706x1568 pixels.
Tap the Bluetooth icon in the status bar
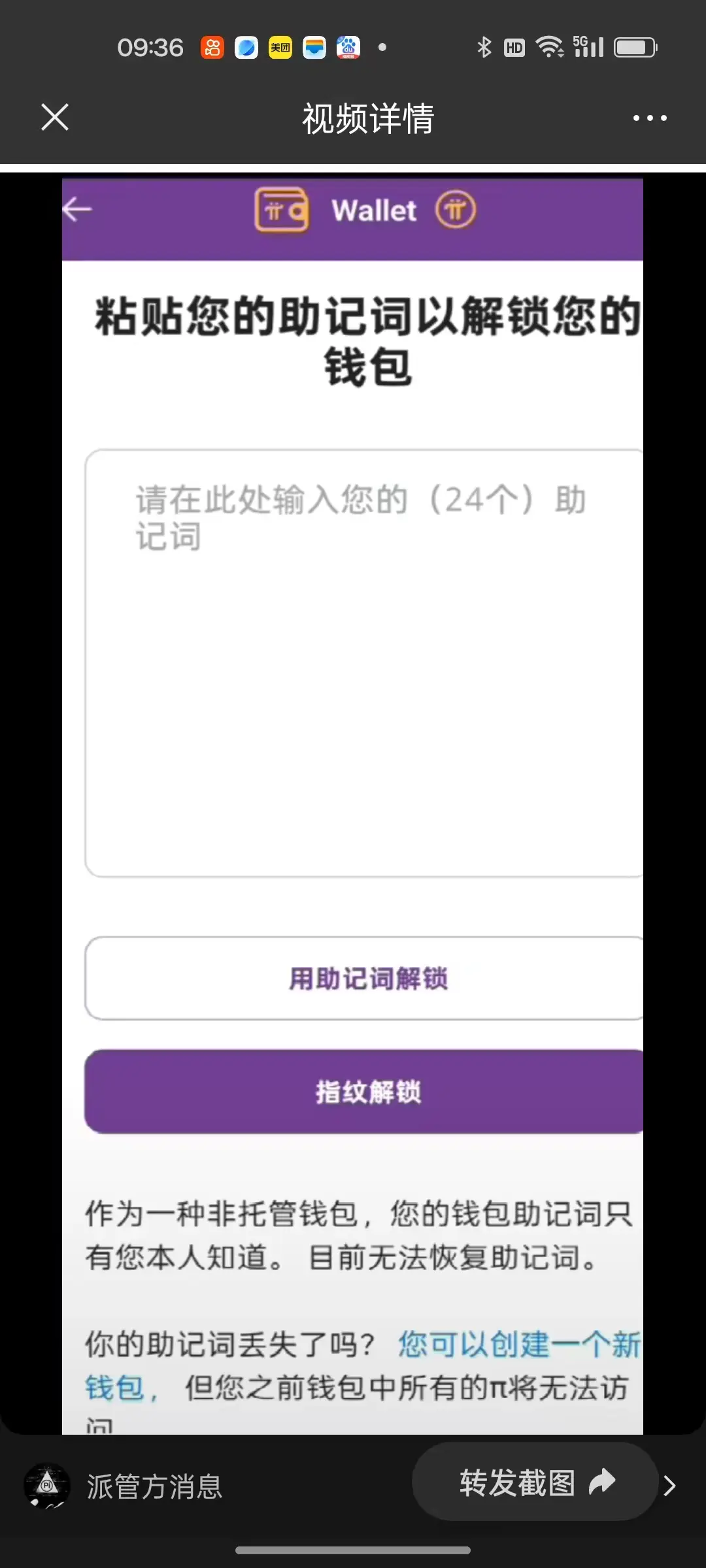tap(484, 46)
